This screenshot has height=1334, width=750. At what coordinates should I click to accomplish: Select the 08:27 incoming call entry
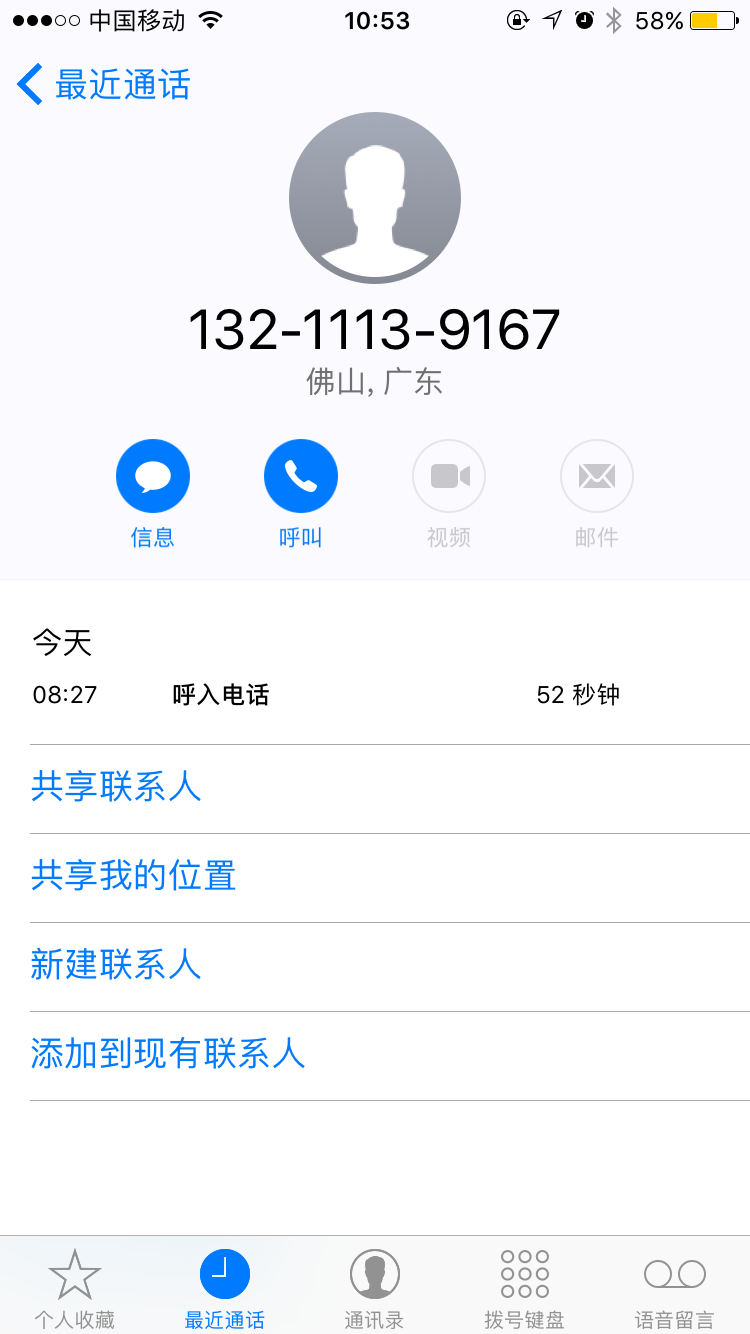point(375,694)
